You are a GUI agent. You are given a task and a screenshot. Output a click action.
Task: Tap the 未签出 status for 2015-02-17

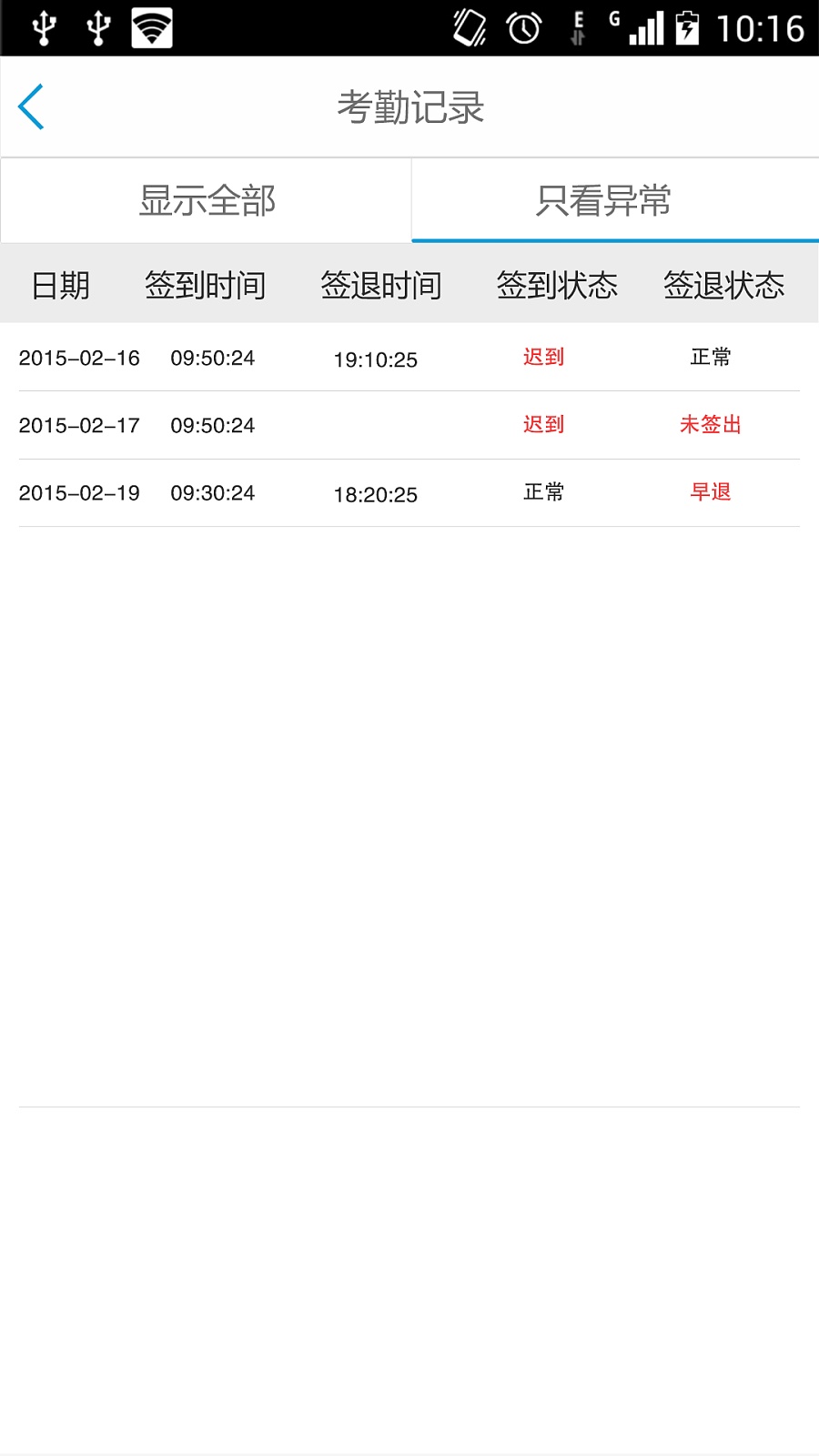[x=711, y=425]
